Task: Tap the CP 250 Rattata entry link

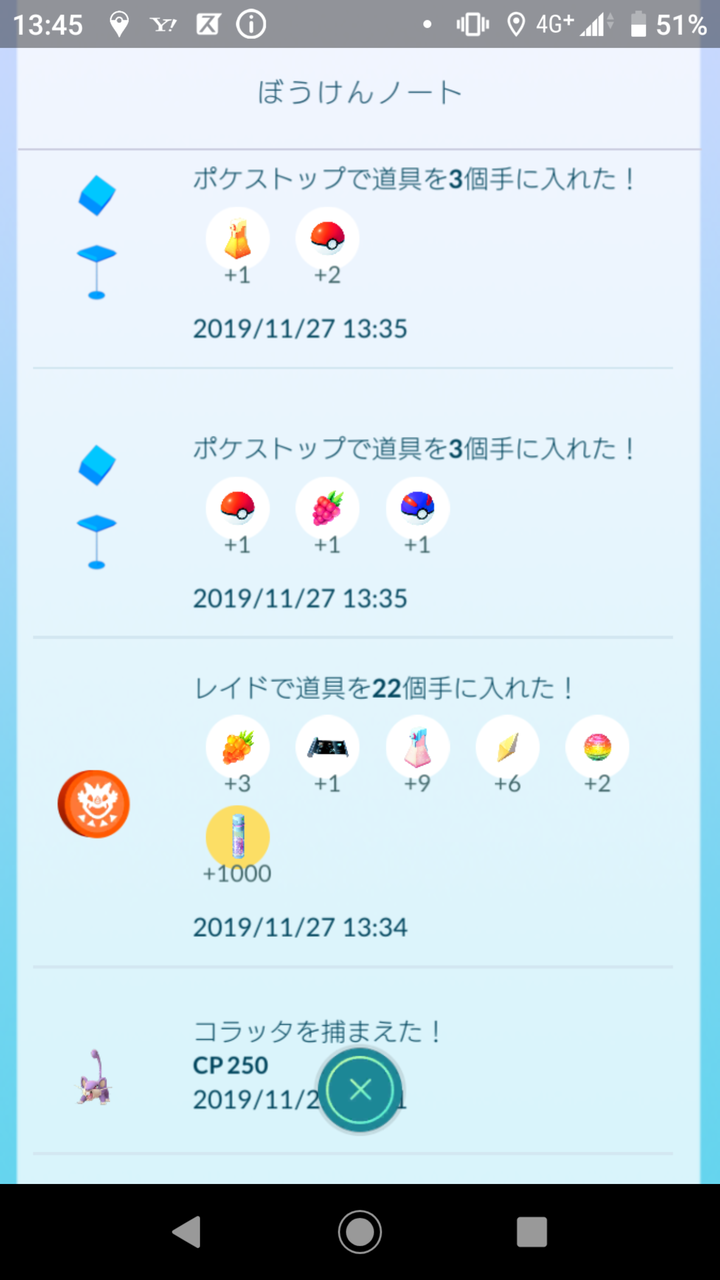Action: coord(230,1066)
